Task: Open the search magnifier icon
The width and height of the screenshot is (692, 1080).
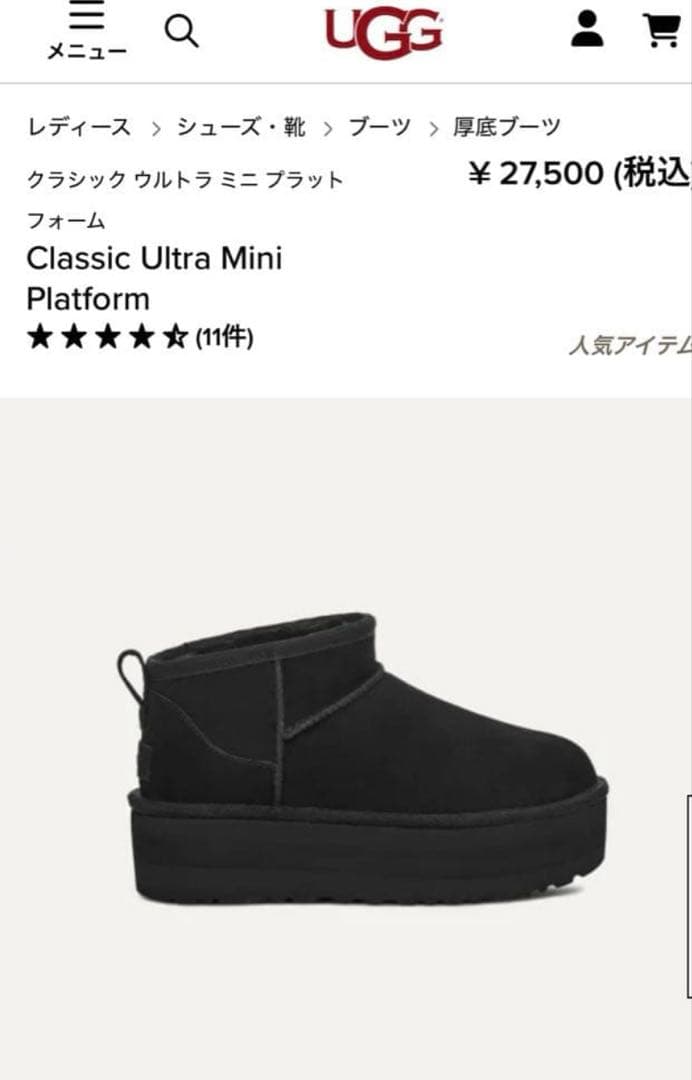Action: pyautogui.click(x=181, y=32)
